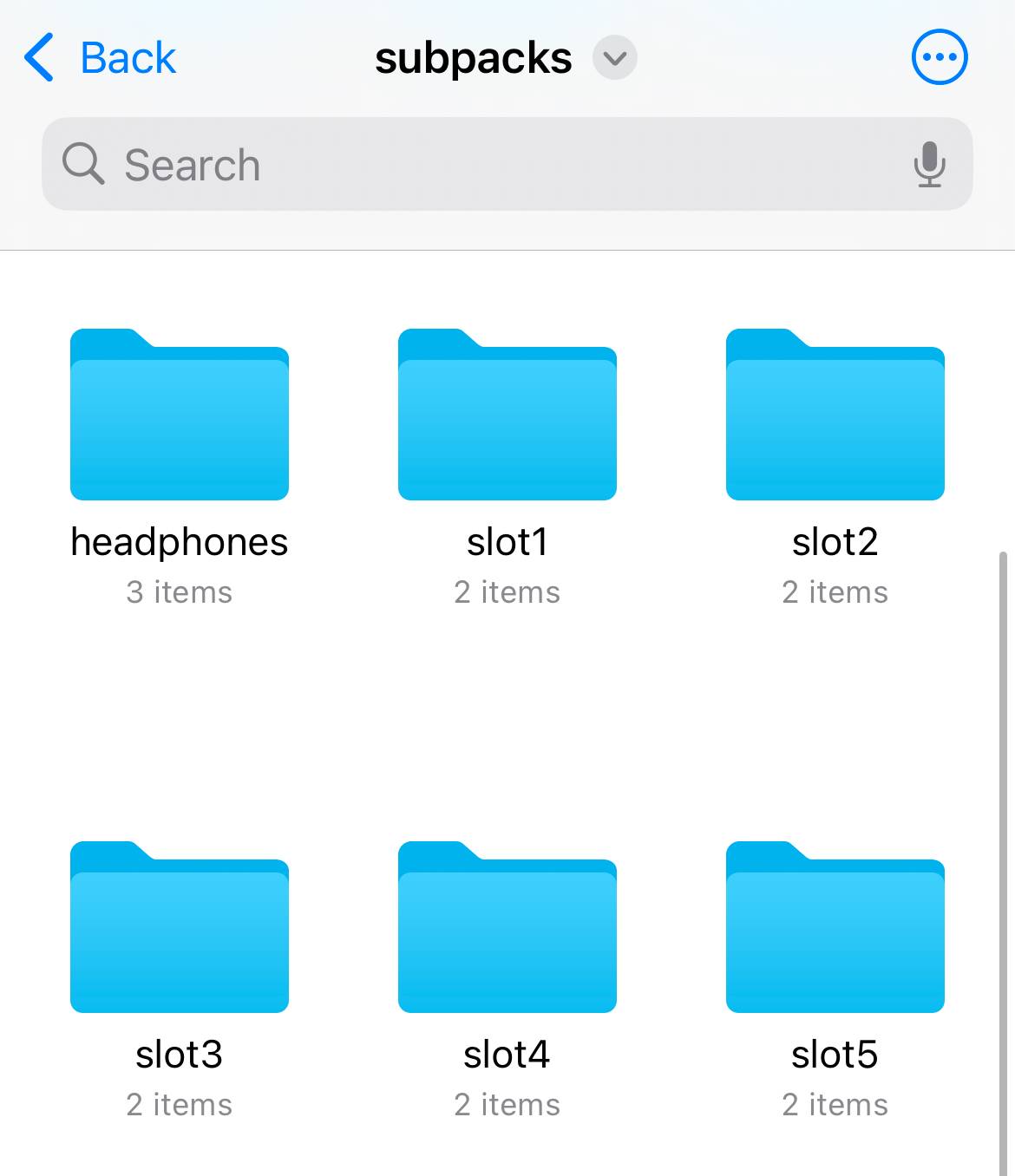Image resolution: width=1015 pixels, height=1176 pixels.
Task: Open the slot5 folder
Action: click(x=835, y=927)
